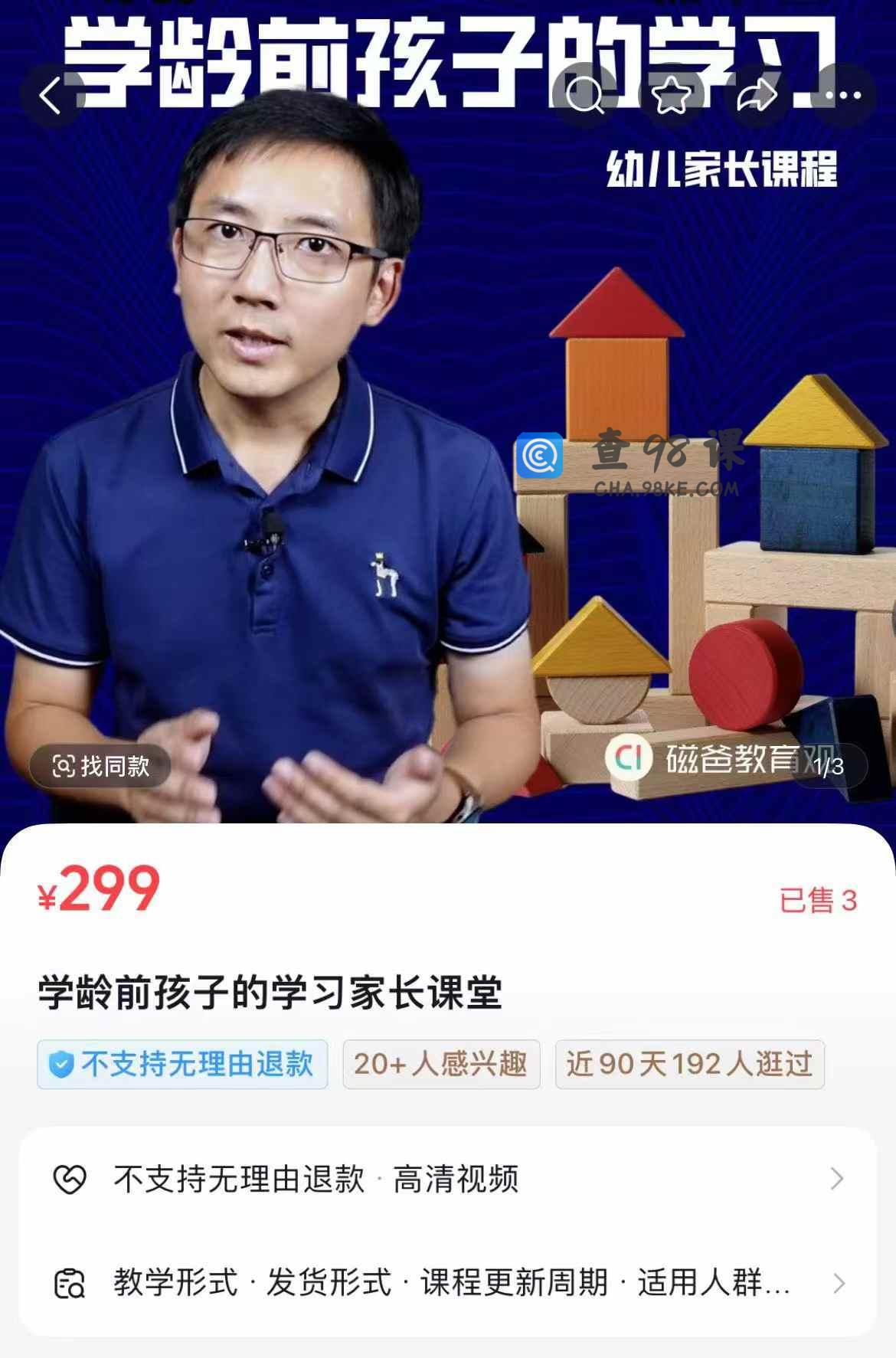Open the three-dot overflow menu
The width and height of the screenshot is (896, 1358).
[x=842, y=96]
